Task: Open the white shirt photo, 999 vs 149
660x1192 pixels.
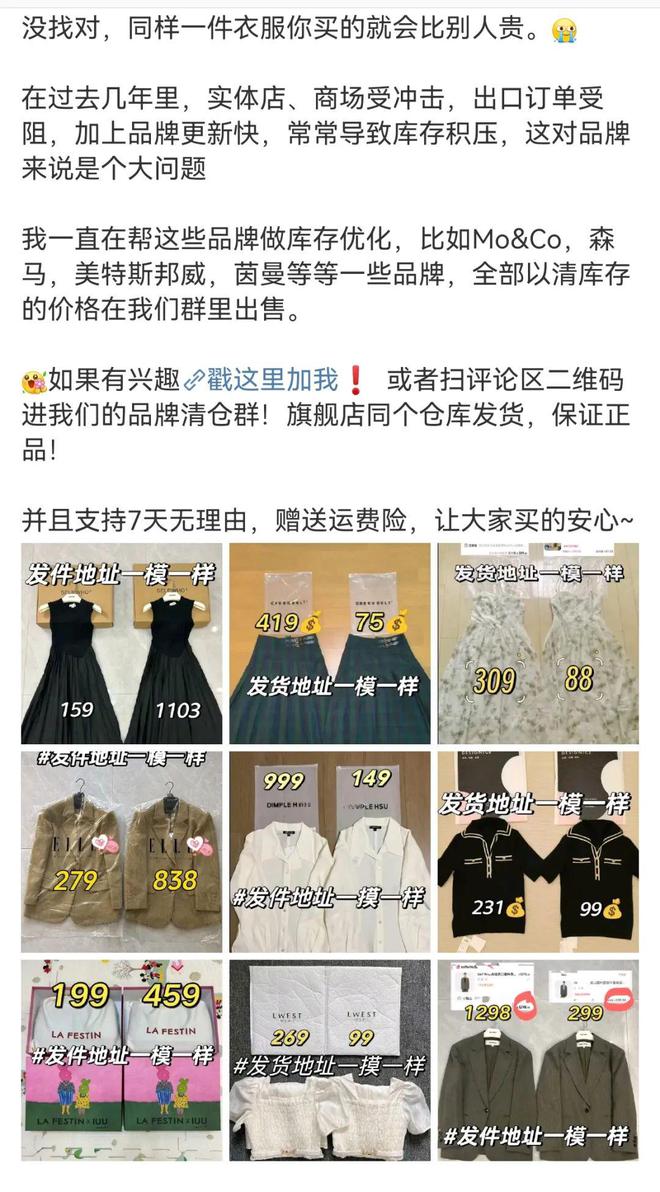Action: (329, 852)
